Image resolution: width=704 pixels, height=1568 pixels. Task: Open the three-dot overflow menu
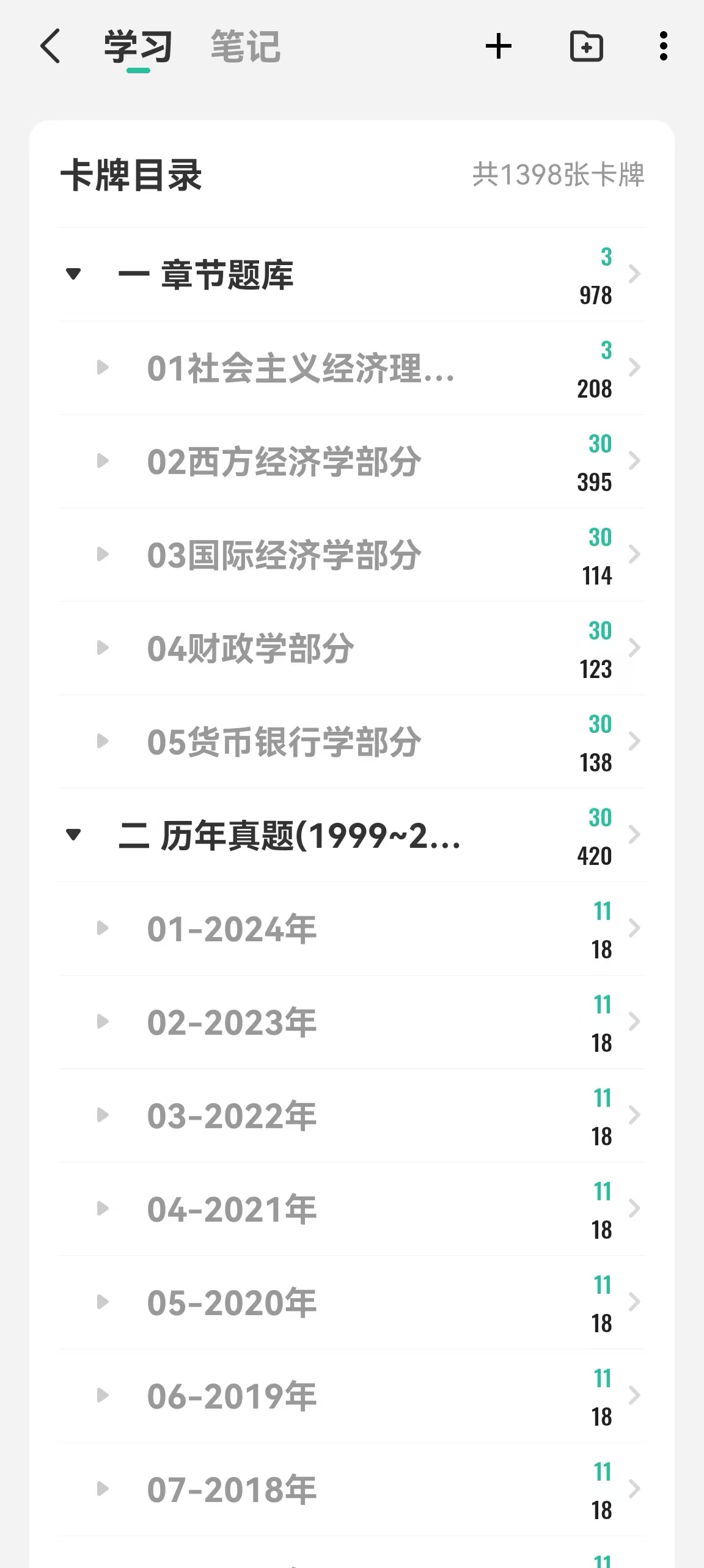(664, 46)
